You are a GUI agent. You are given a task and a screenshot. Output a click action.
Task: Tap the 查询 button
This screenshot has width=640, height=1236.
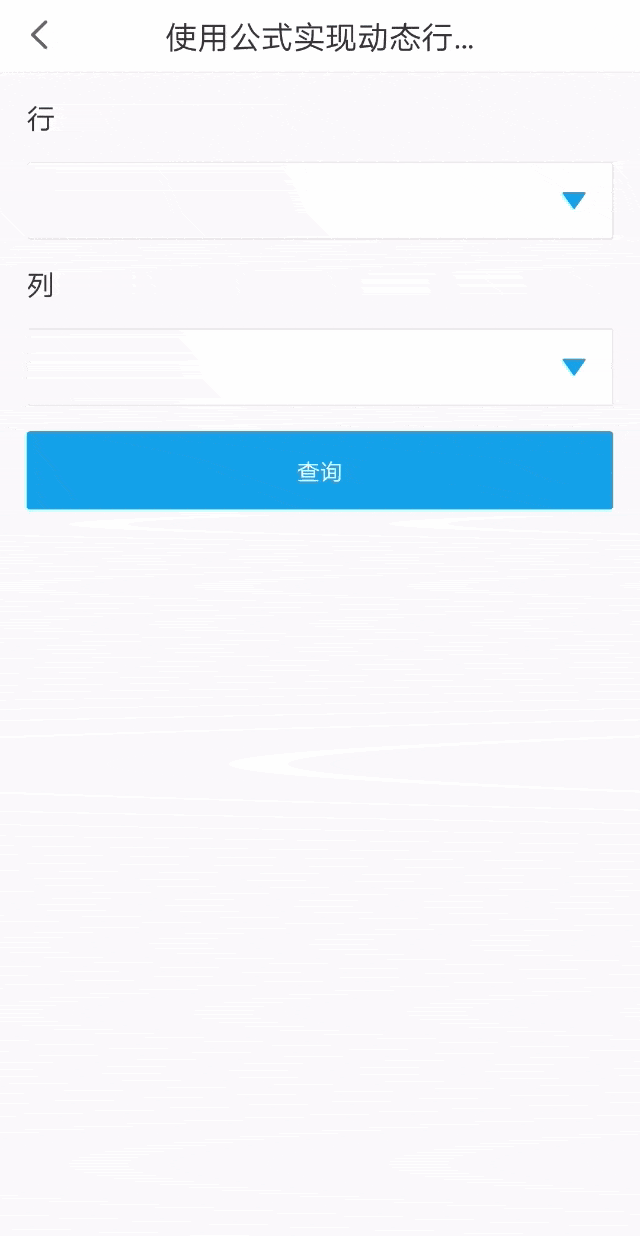(319, 471)
